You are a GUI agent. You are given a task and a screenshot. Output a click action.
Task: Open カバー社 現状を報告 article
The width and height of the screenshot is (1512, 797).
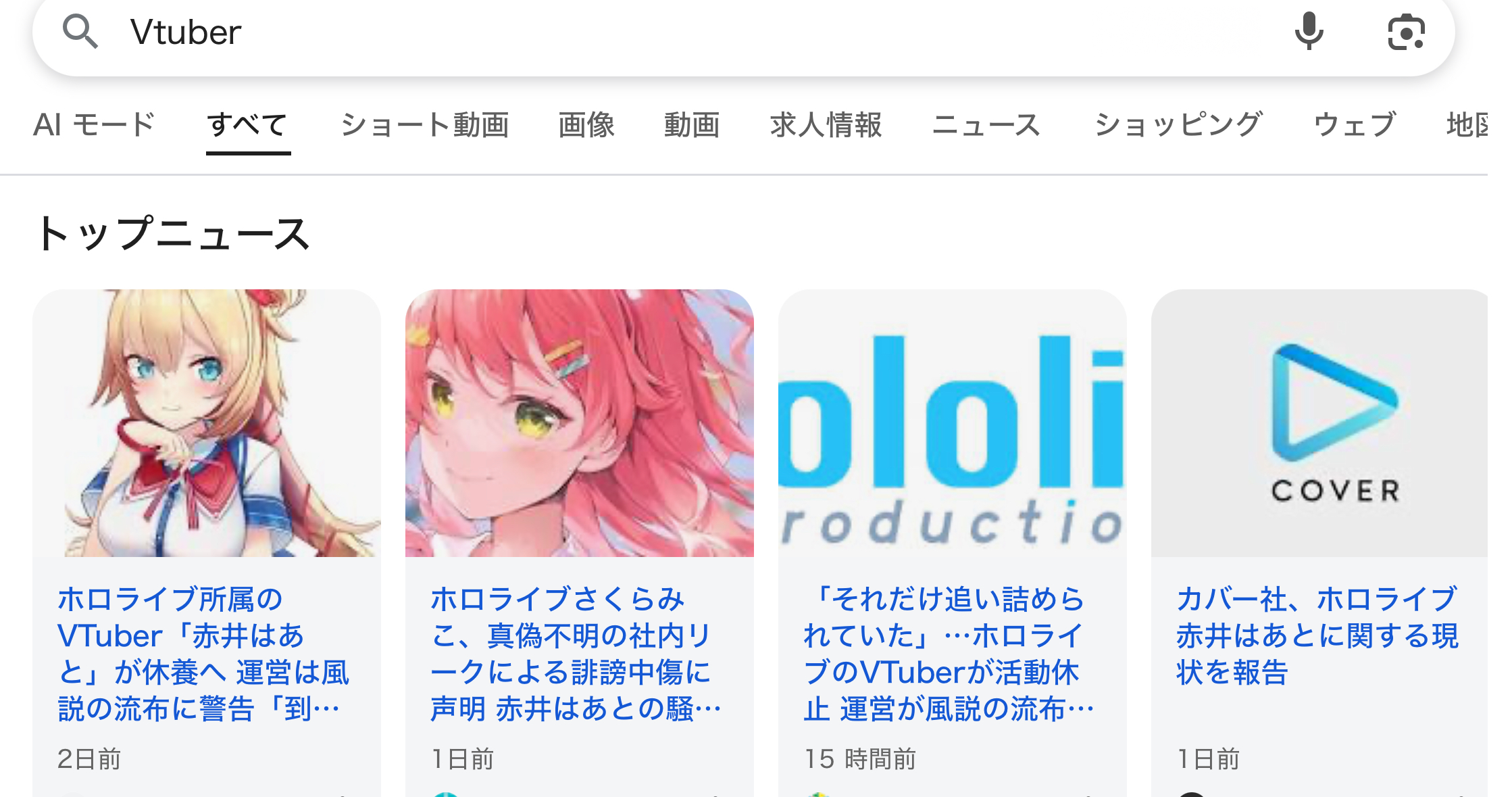(x=1317, y=635)
